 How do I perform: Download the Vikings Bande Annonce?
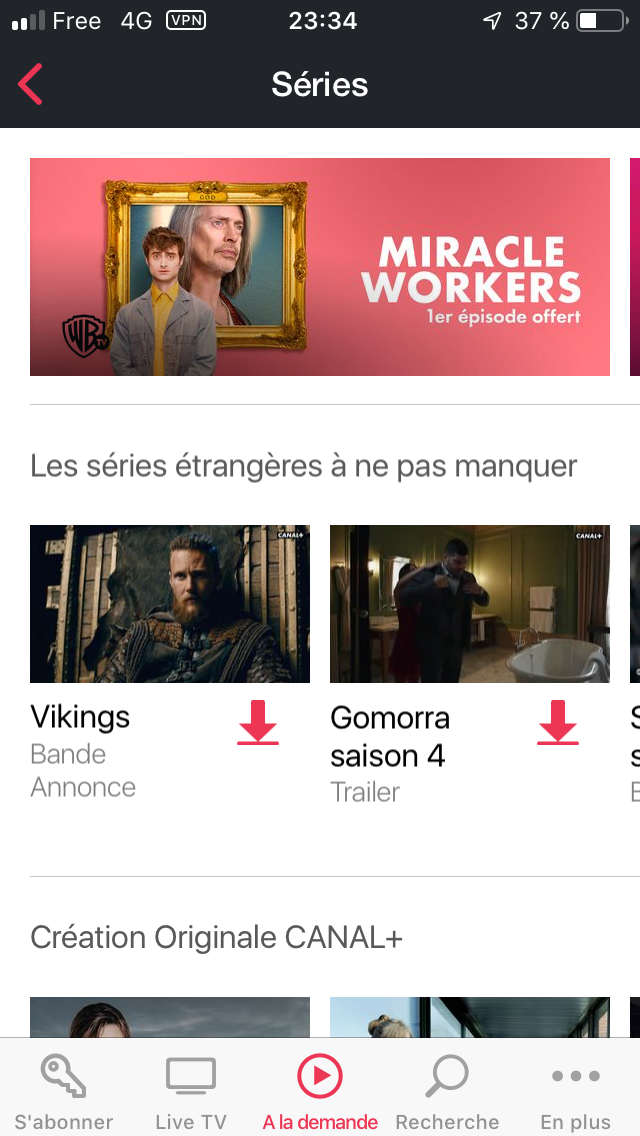[x=258, y=723]
